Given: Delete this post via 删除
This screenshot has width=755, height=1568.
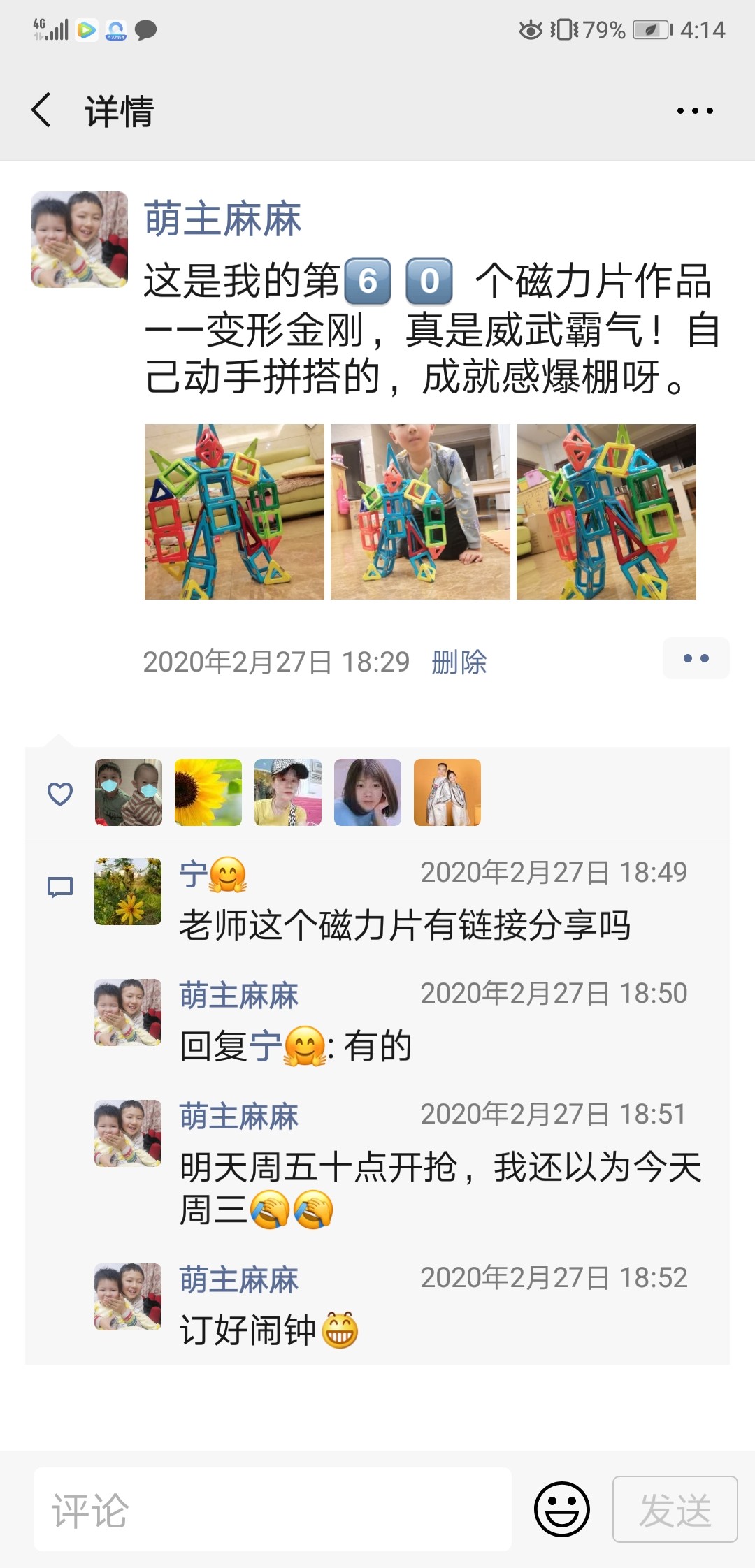Looking at the screenshot, I should 459,662.
